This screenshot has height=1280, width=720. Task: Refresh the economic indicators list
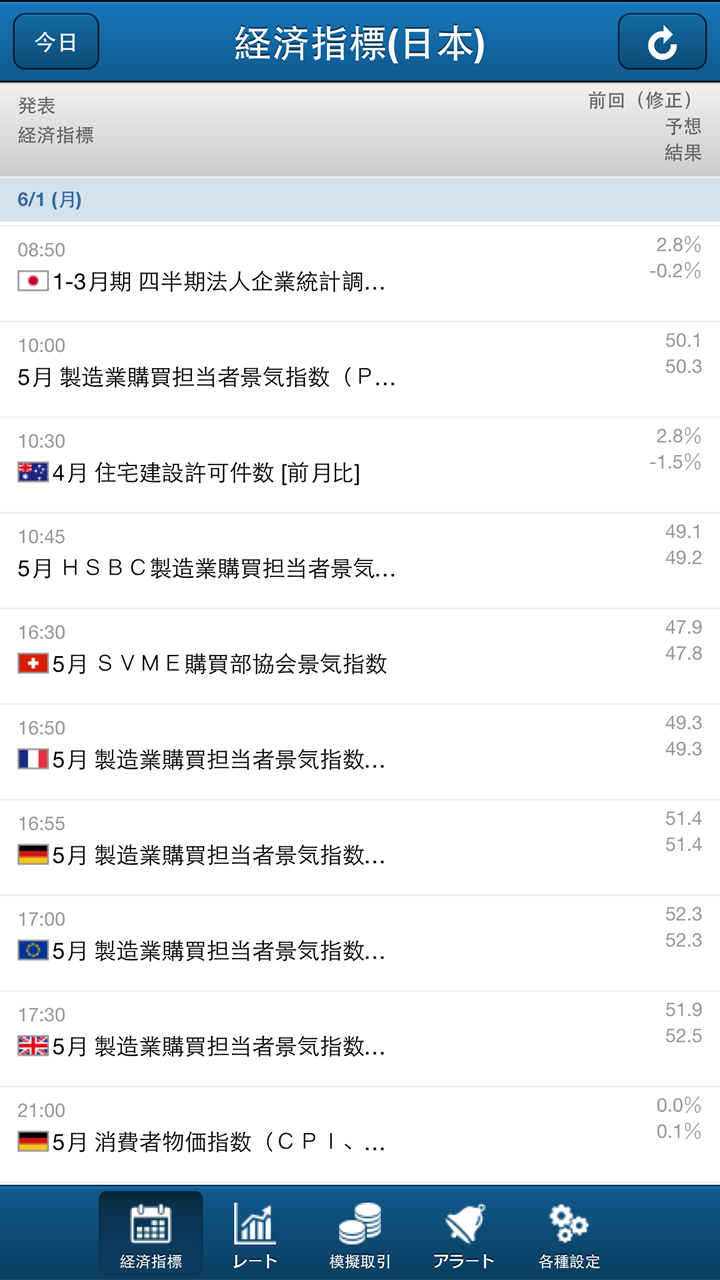[x=662, y=42]
